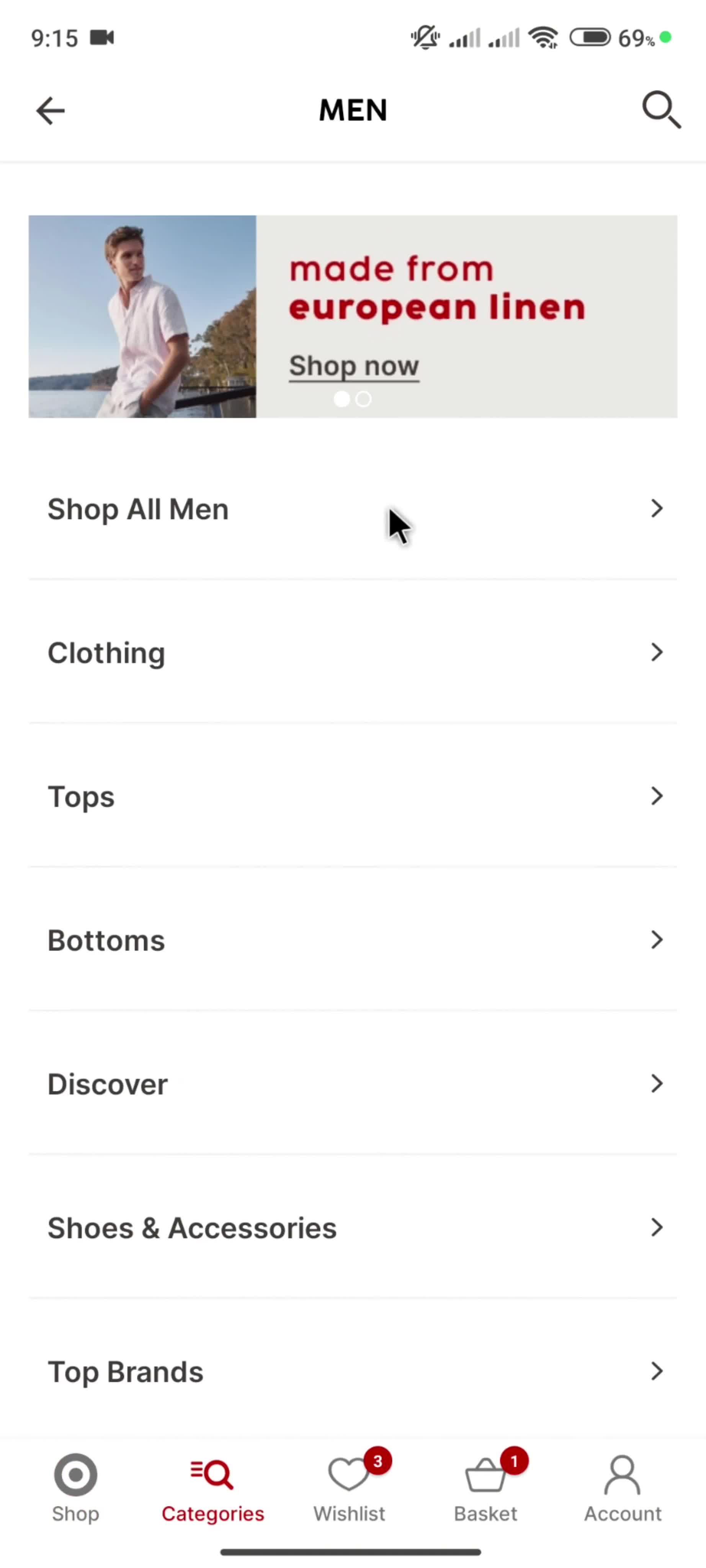Go to the Basket tab

point(486,1488)
